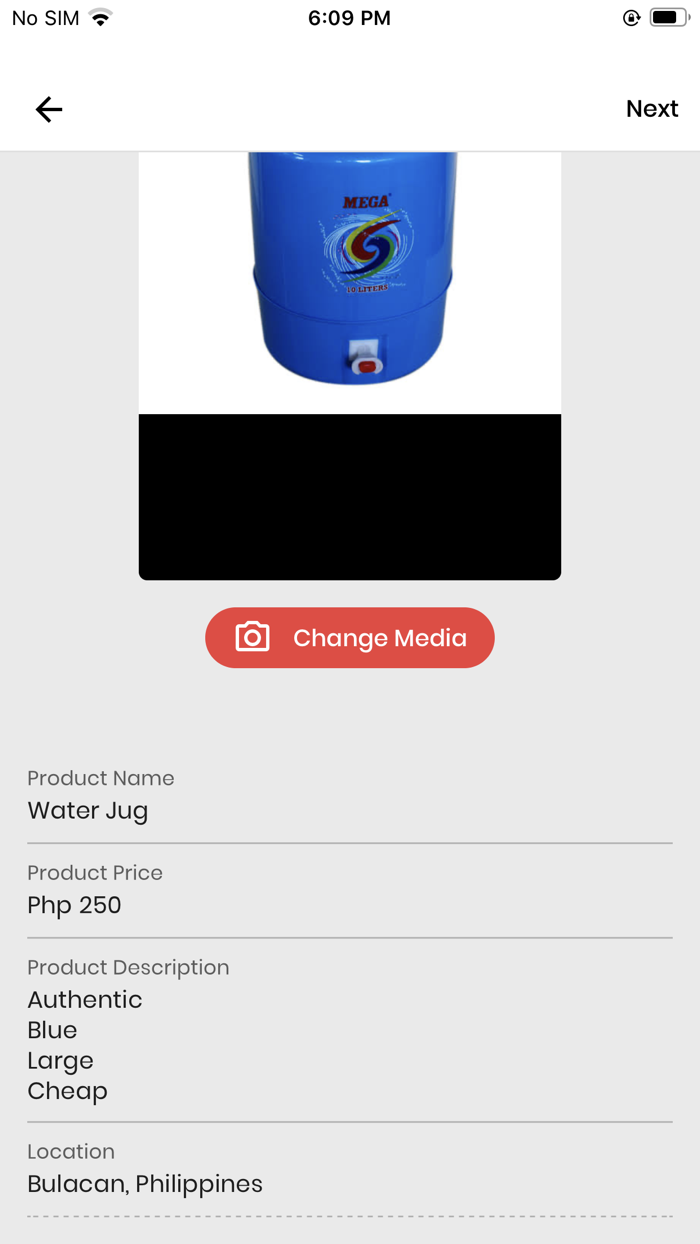Go back using the arrow icon
The width and height of the screenshot is (700, 1244).
(49, 109)
